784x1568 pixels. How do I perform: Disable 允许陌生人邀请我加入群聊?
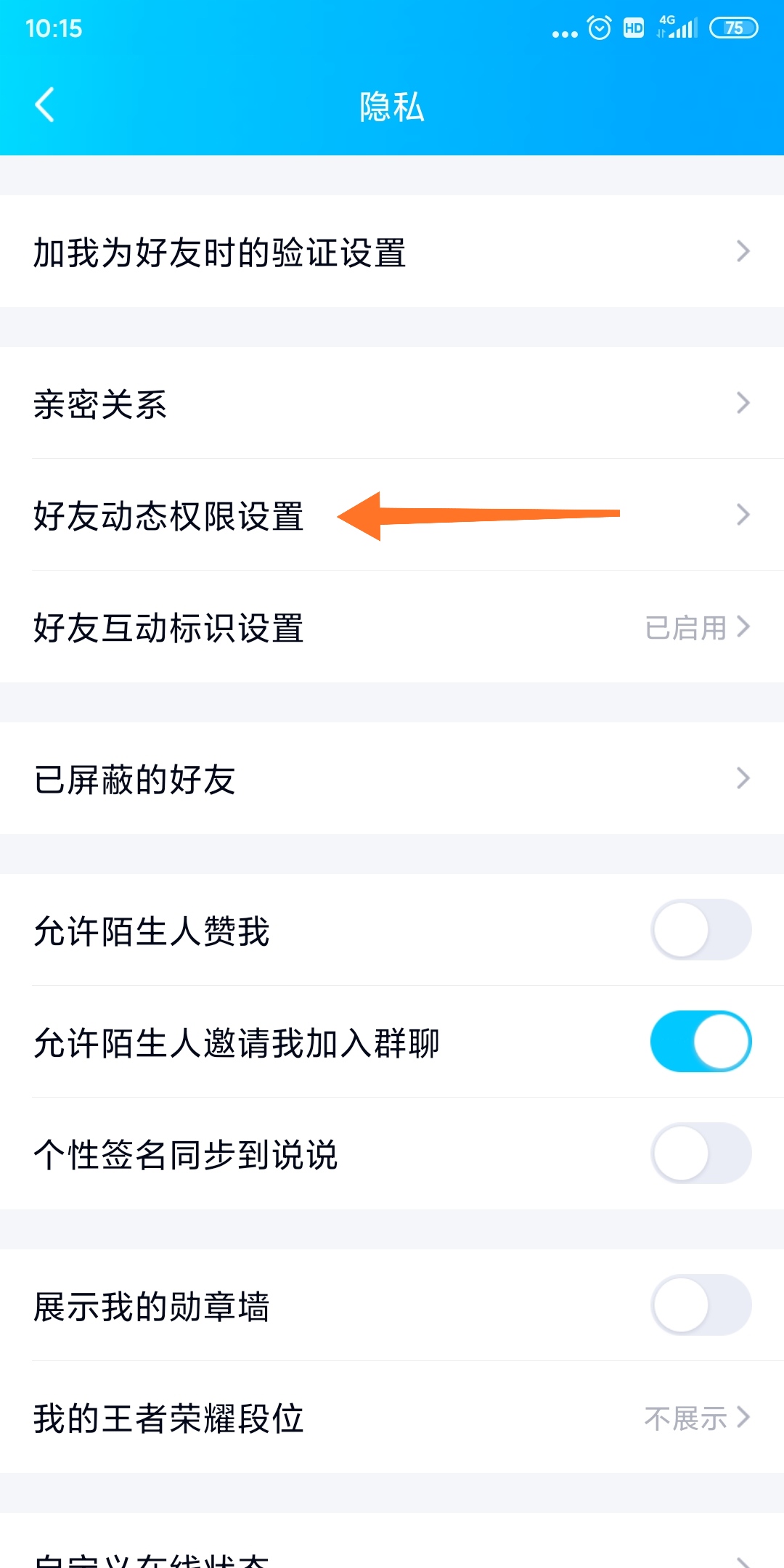coord(699,1041)
